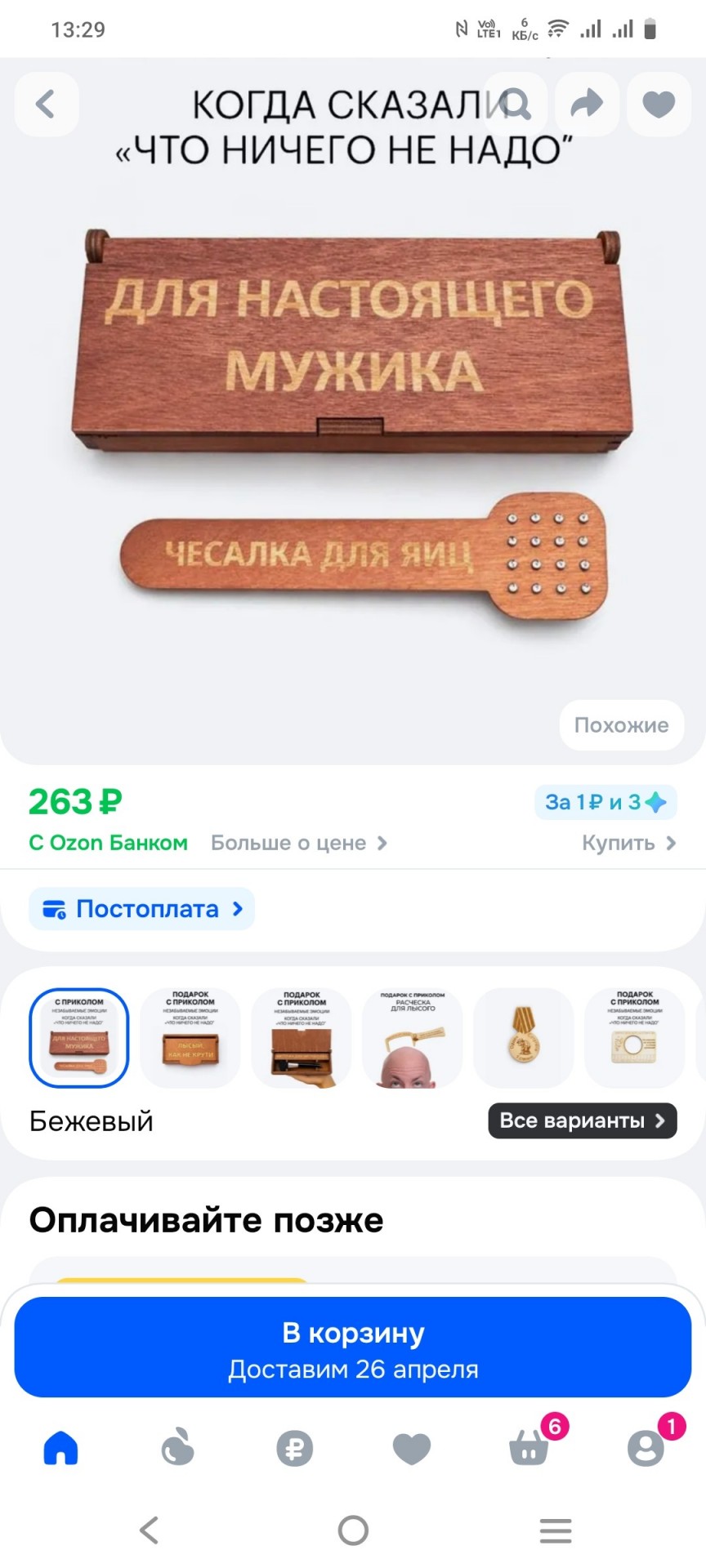Open the profile tab
The width and height of the screenshot is (706, 1568).
click(646, 1448)
